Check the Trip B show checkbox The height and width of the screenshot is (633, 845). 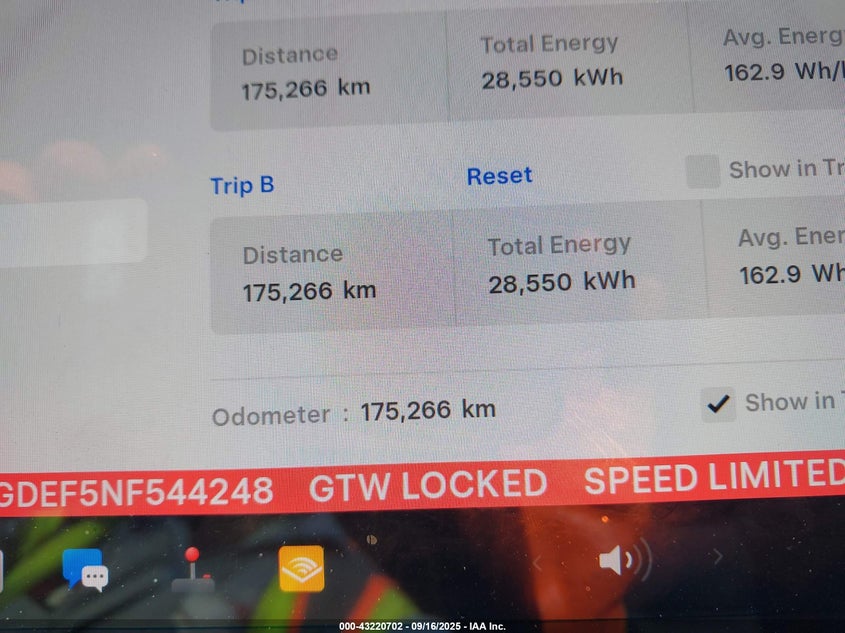coord(703,171)
